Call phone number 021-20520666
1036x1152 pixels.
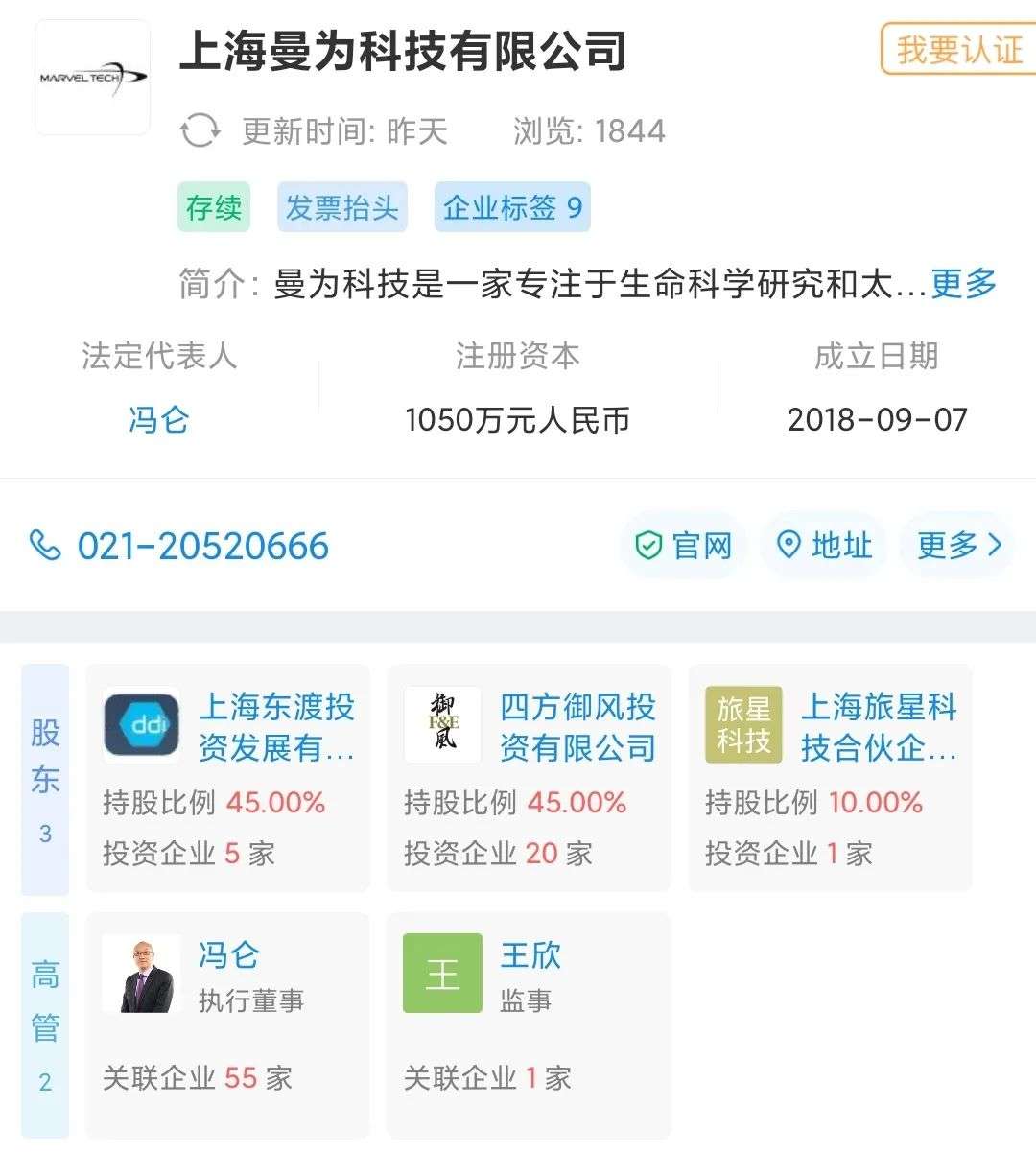click(203, 546)
